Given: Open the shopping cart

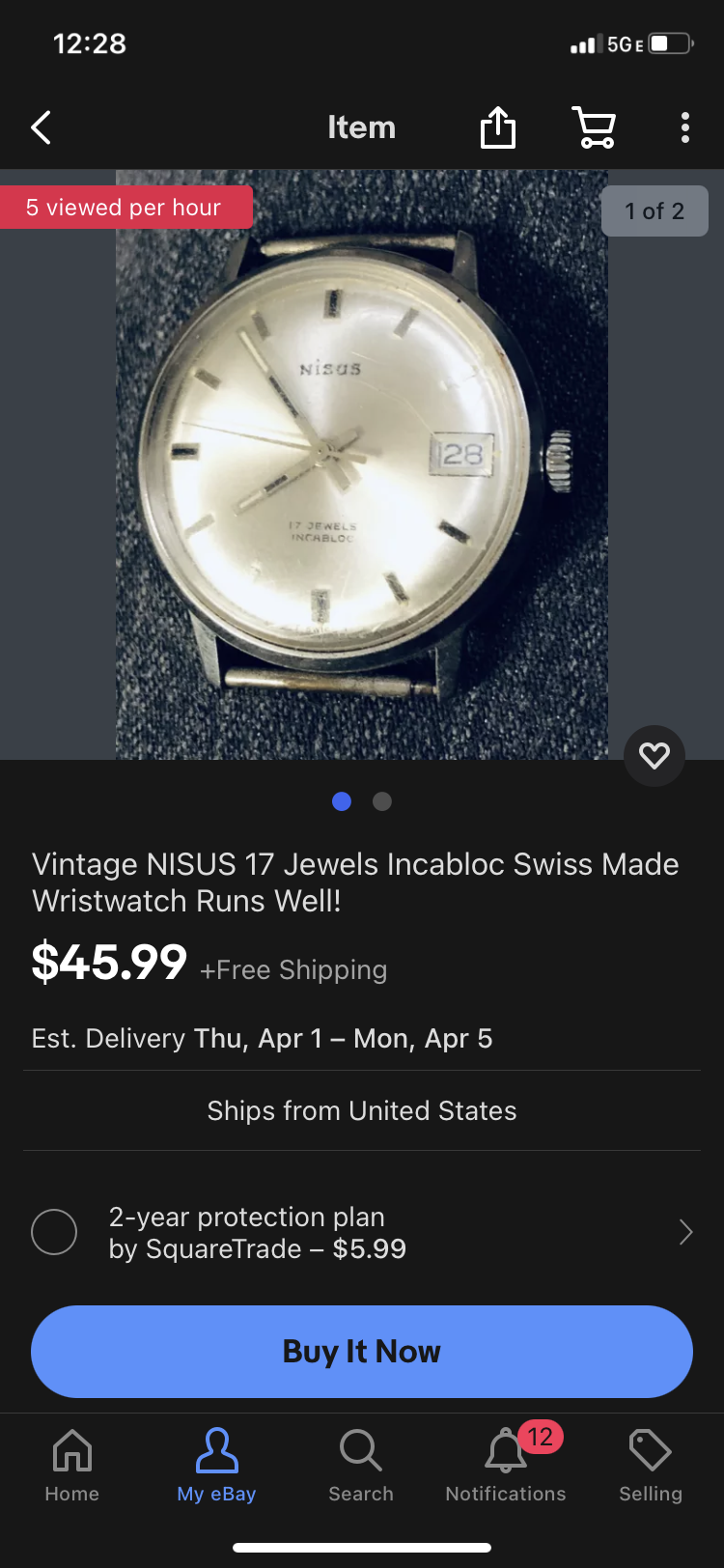Looking at the screenshot, I should click(x=594, y=127).
